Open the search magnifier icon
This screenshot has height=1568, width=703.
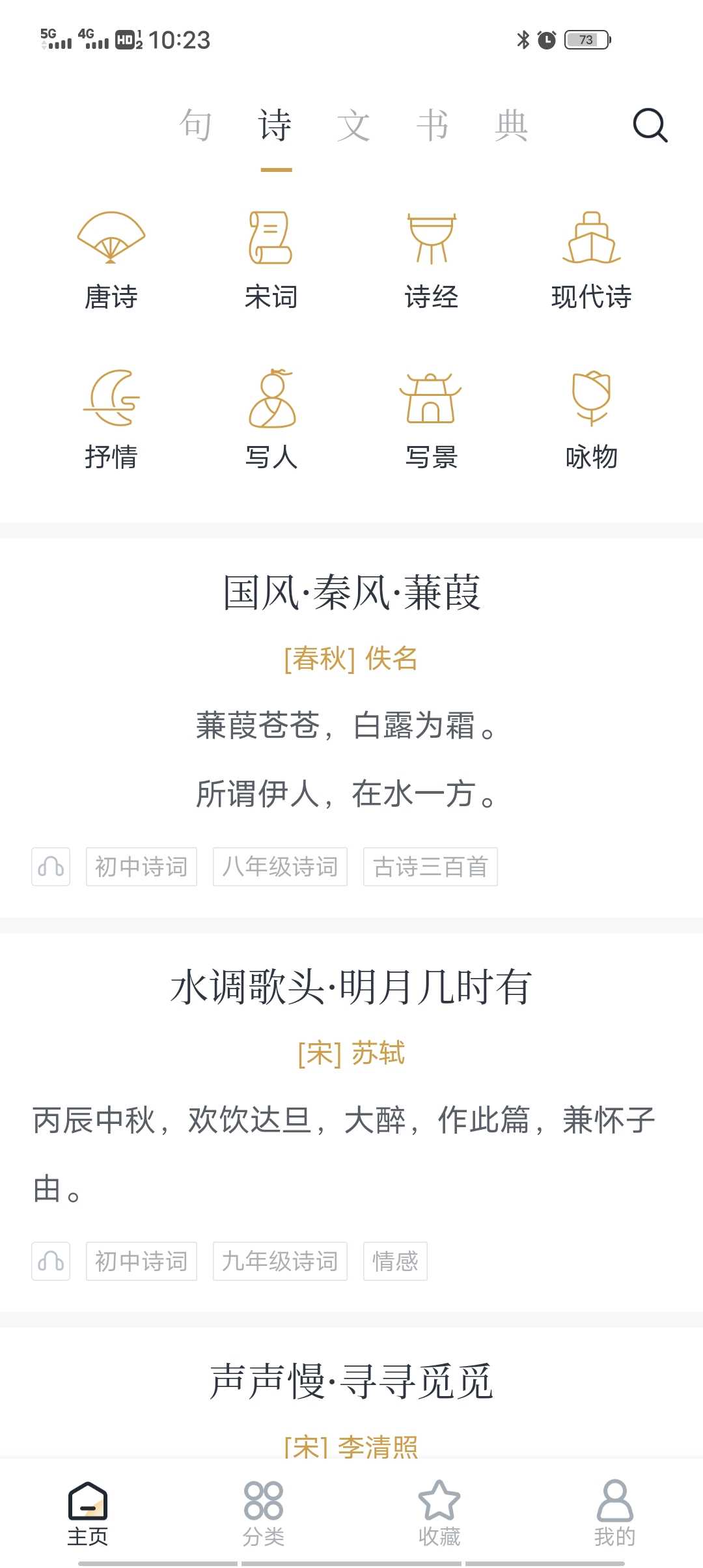click(650, 125)
